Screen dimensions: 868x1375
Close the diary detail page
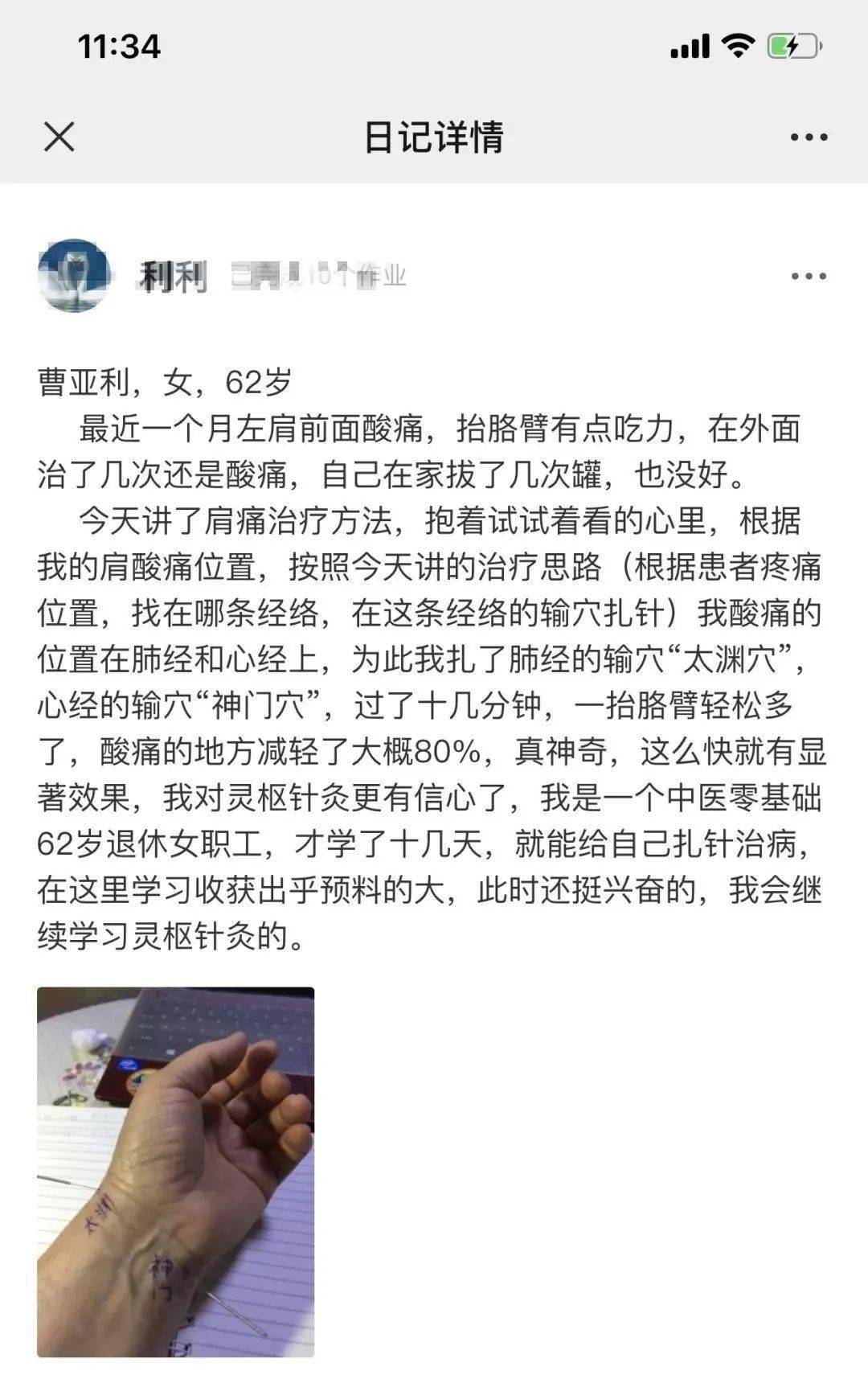click(59, 137)
